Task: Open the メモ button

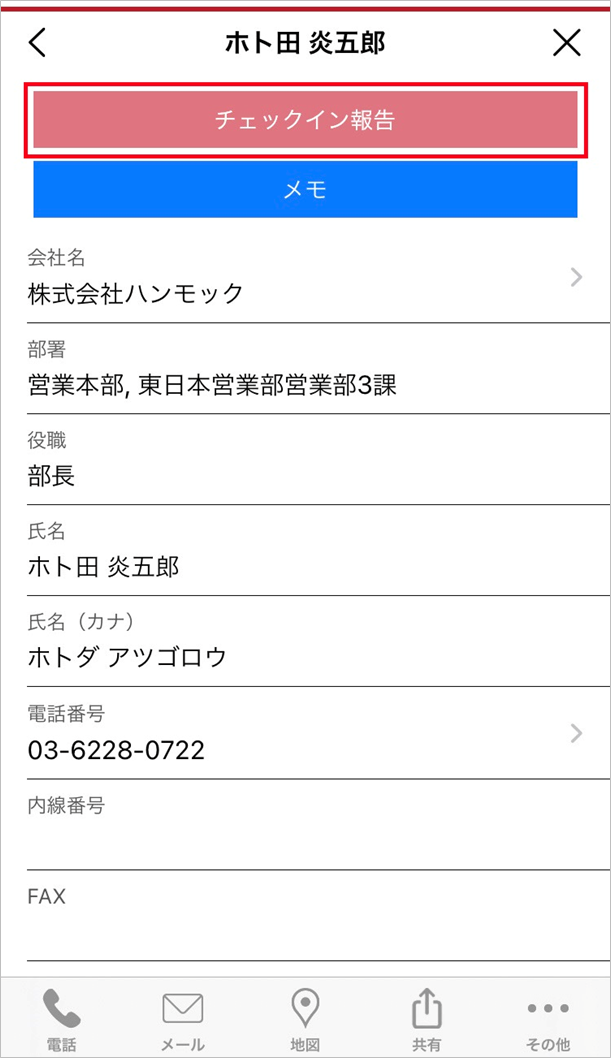Action: click(305, 190)
